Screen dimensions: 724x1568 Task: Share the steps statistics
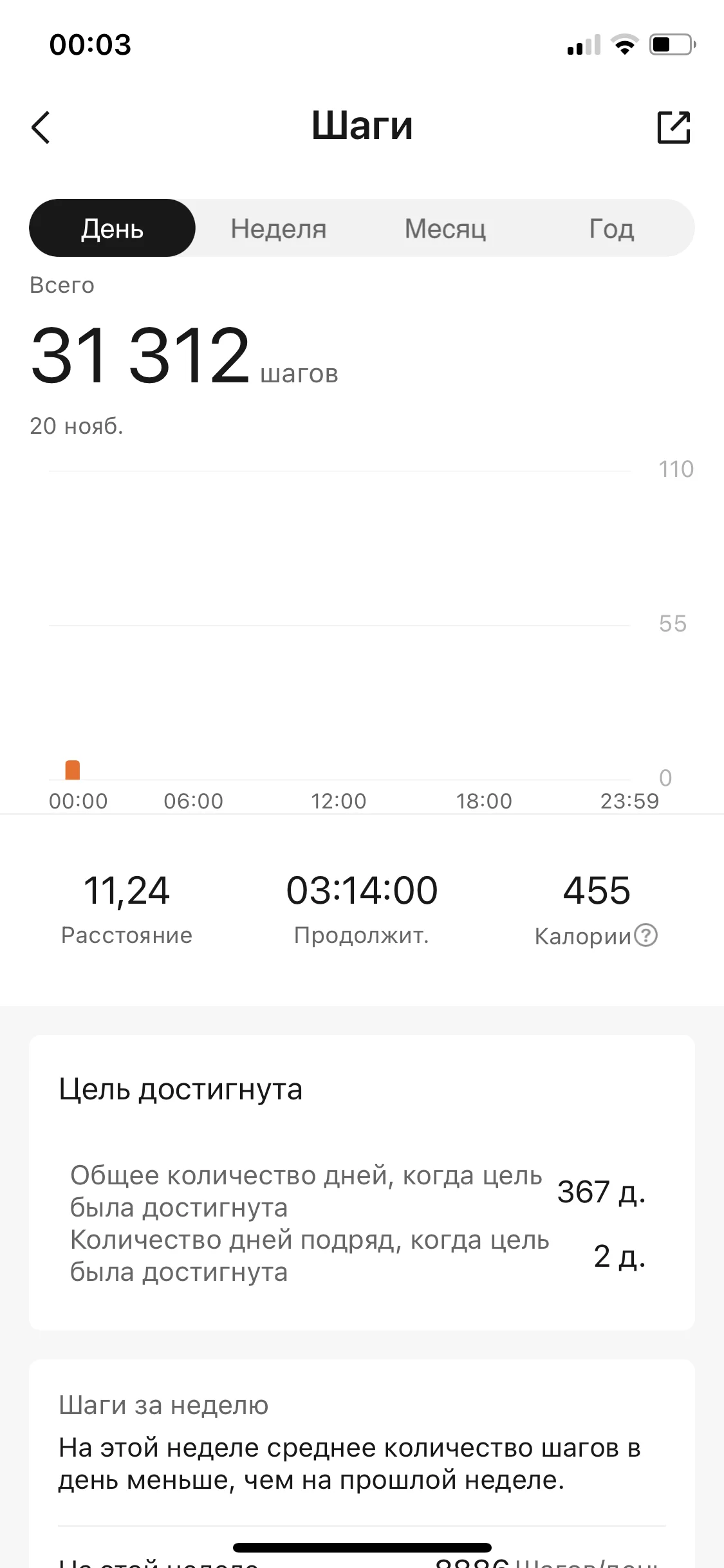[x=673, y=127]
